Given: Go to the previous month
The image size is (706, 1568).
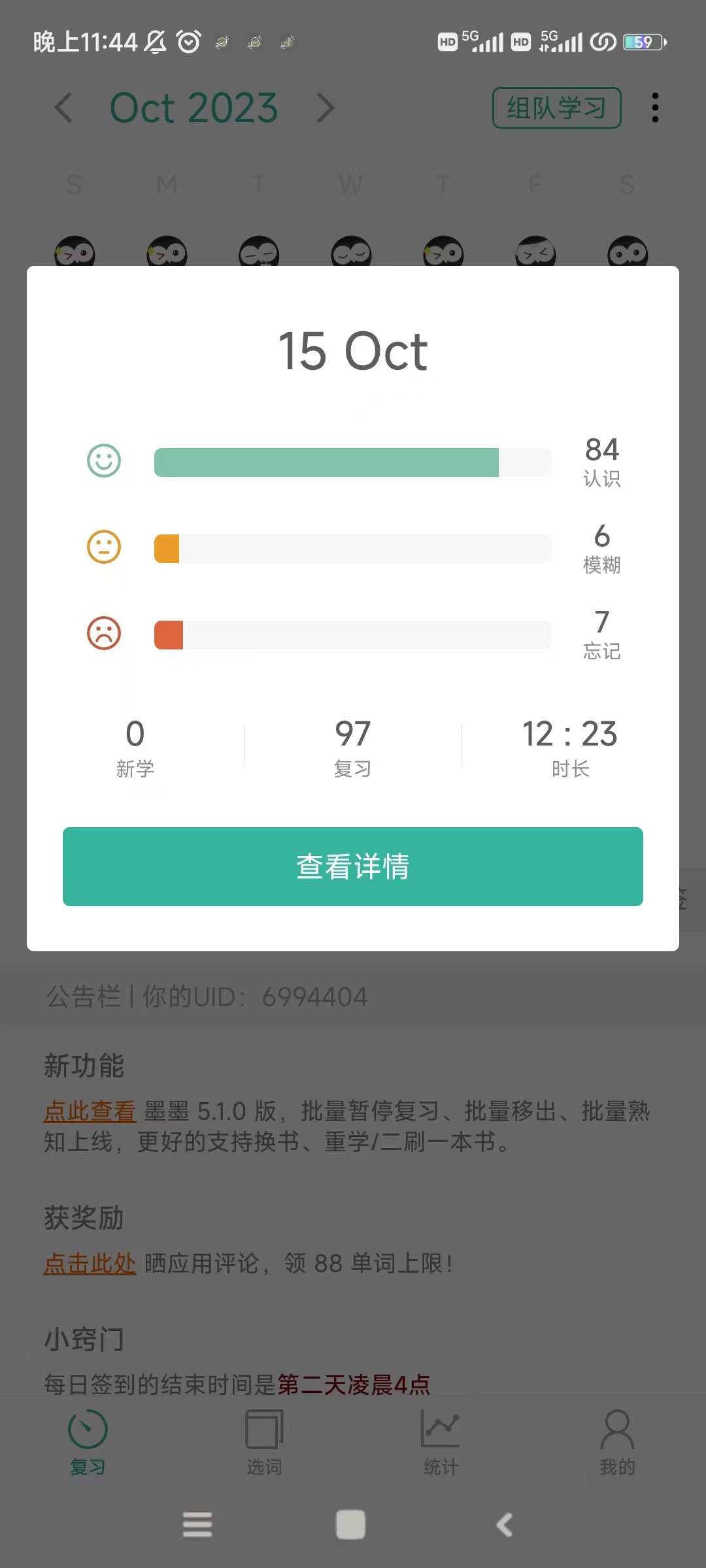Looking at the screenshot, I should (63, 108).
